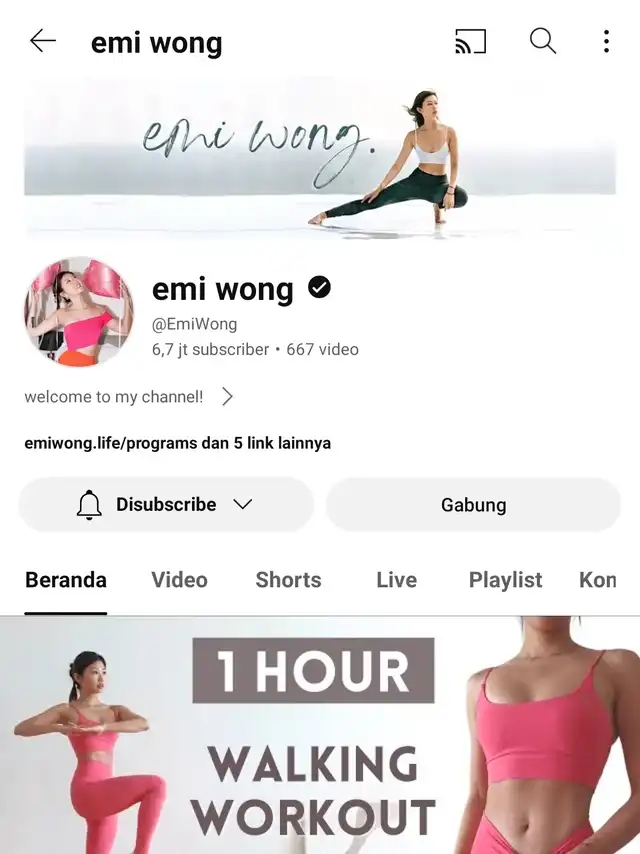Open the three-dot overflow menu
The width and height of the screenshot is (640, 854).
coord(606,41)
